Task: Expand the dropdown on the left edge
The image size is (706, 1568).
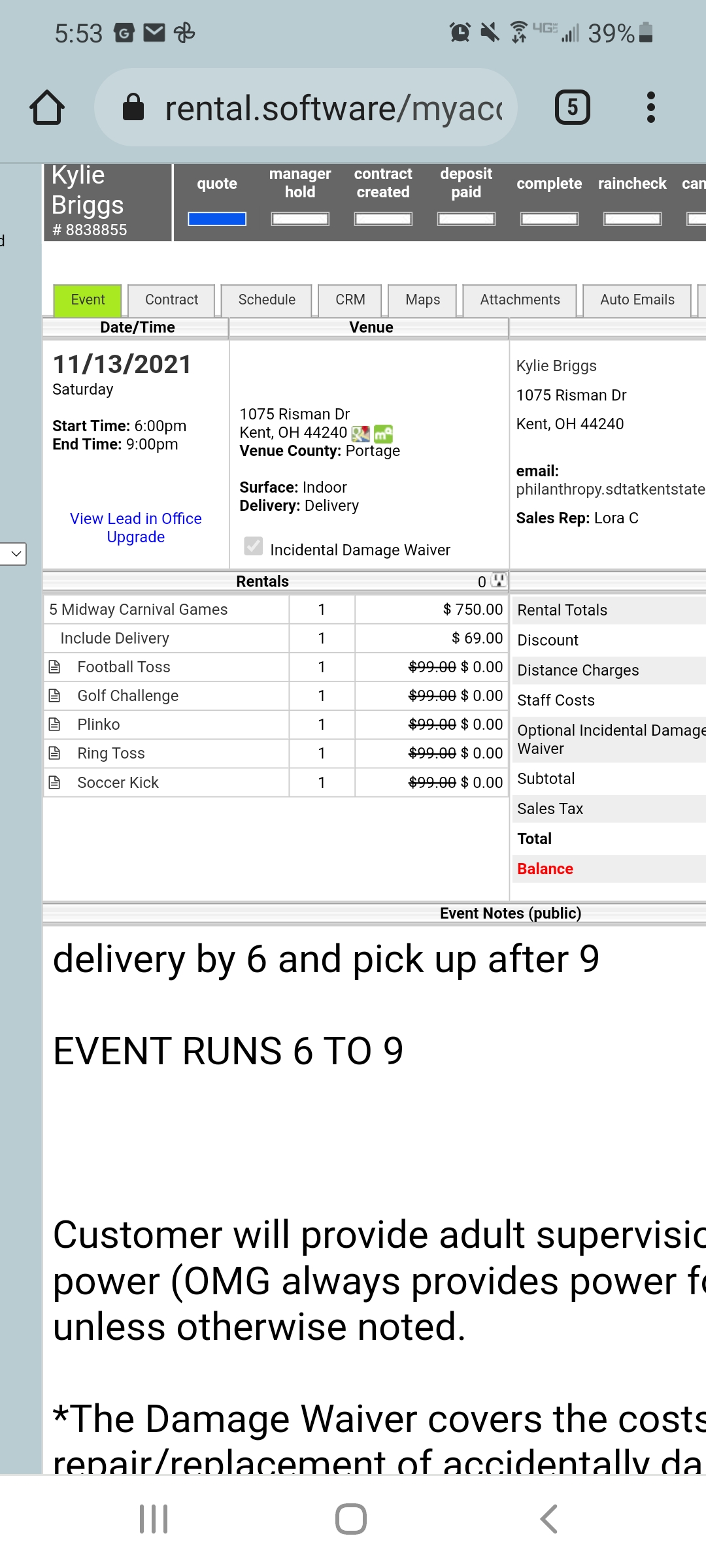Action: 14,554
